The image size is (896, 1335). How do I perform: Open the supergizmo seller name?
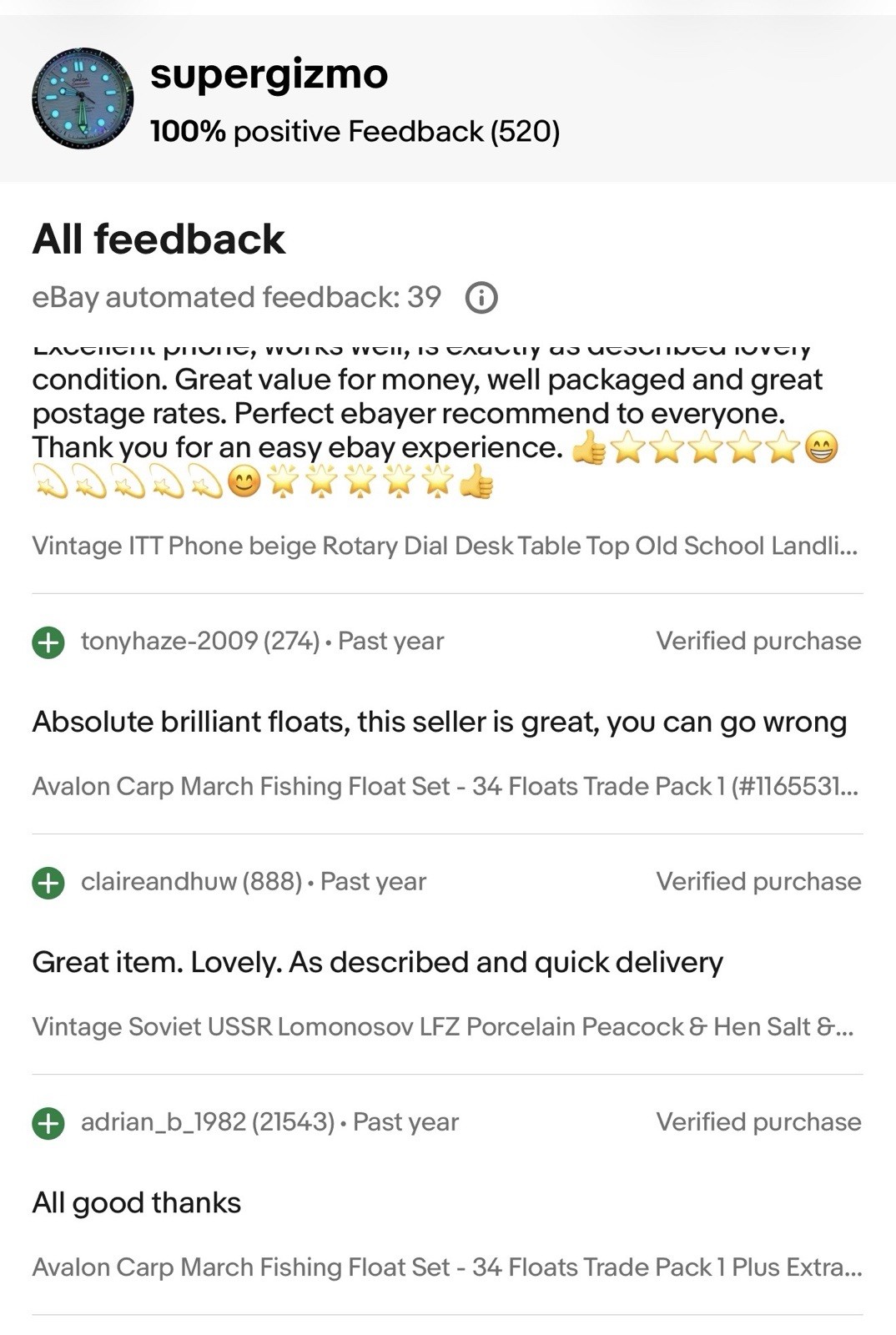click(x=268, y=73)
